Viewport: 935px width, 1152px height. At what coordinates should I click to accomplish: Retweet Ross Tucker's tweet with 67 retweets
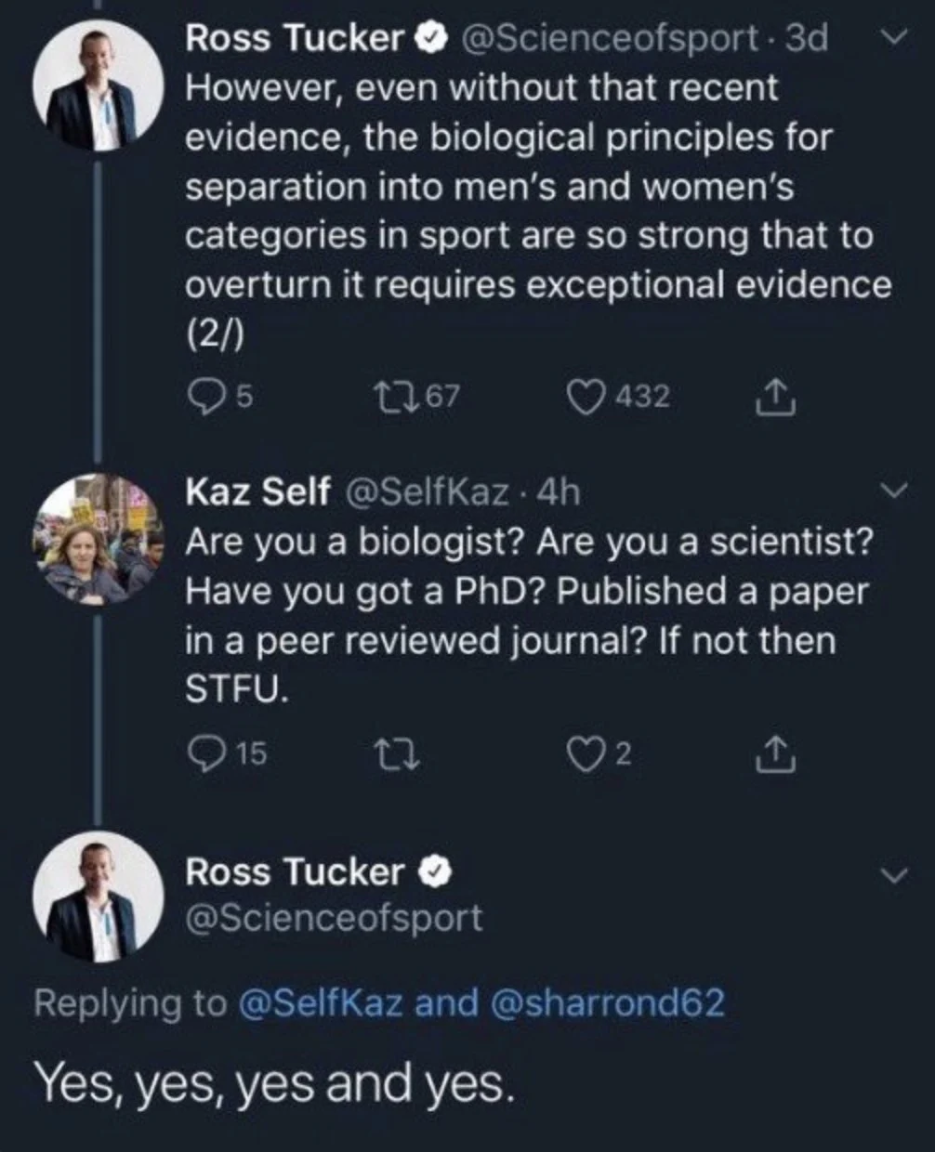[384, 398]
